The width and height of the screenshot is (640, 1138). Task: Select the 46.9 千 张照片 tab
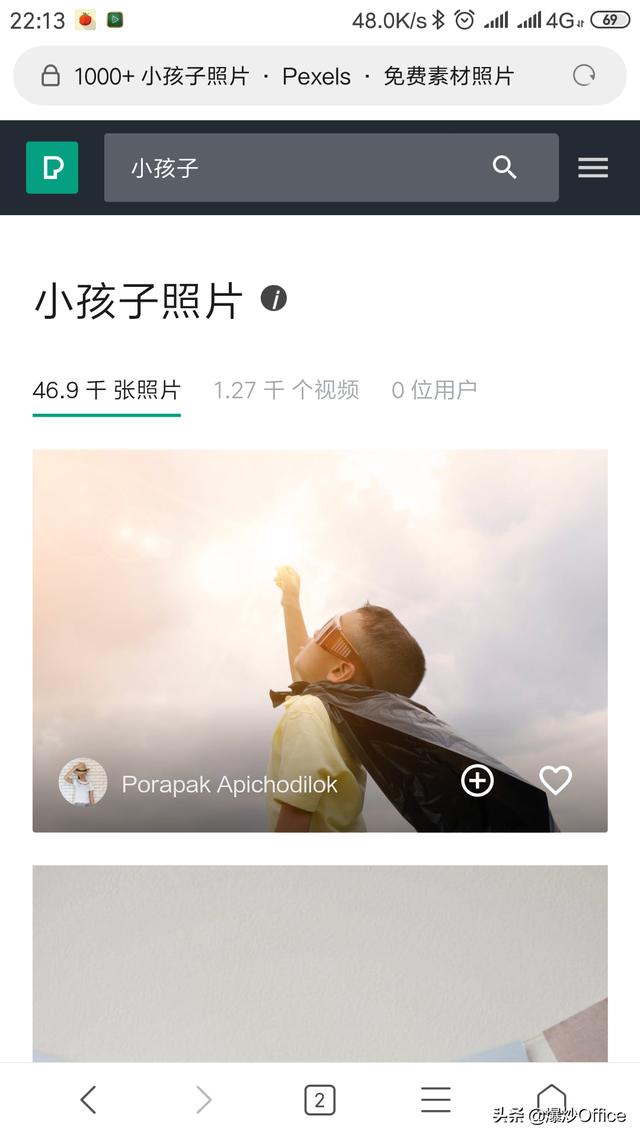[x=107, y=390]
